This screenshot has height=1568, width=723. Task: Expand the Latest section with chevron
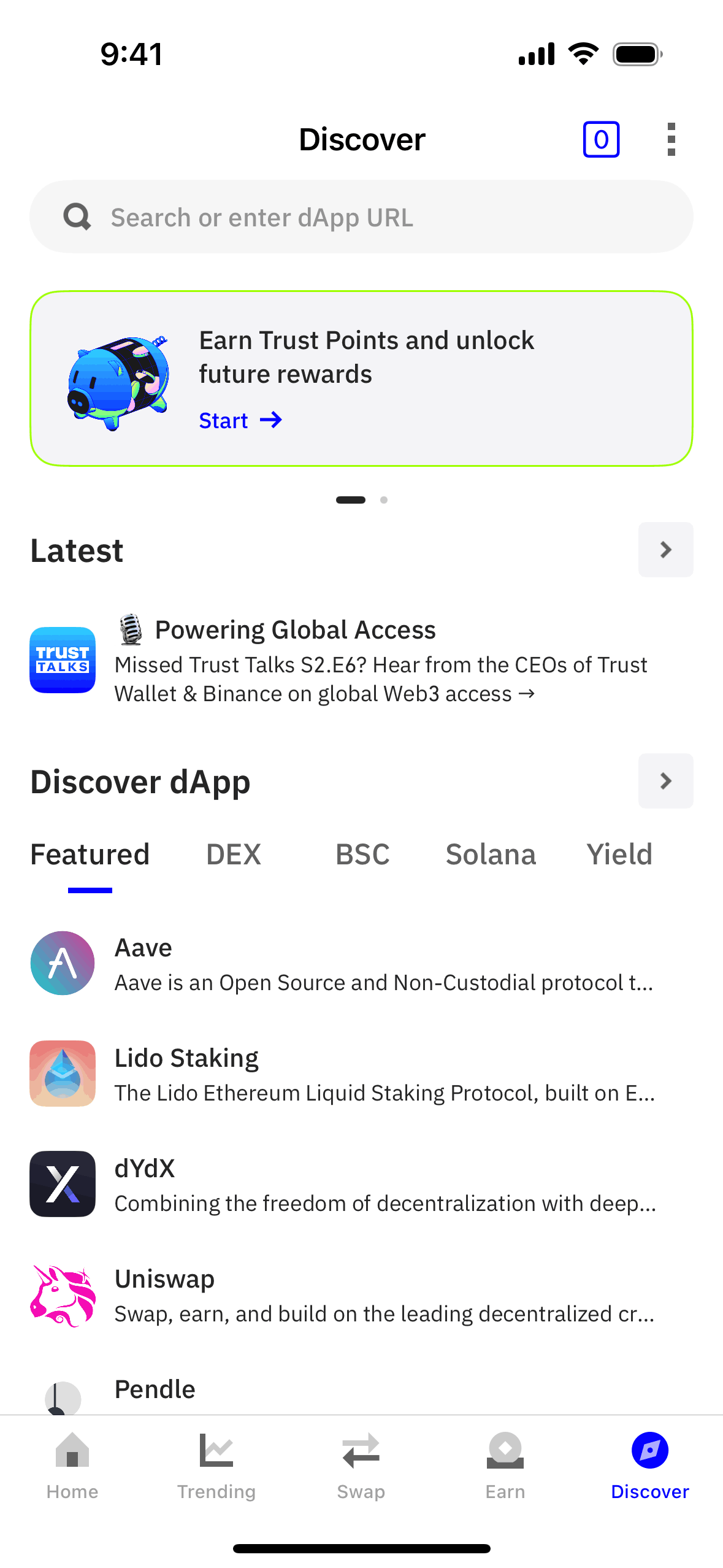(665, 550)
